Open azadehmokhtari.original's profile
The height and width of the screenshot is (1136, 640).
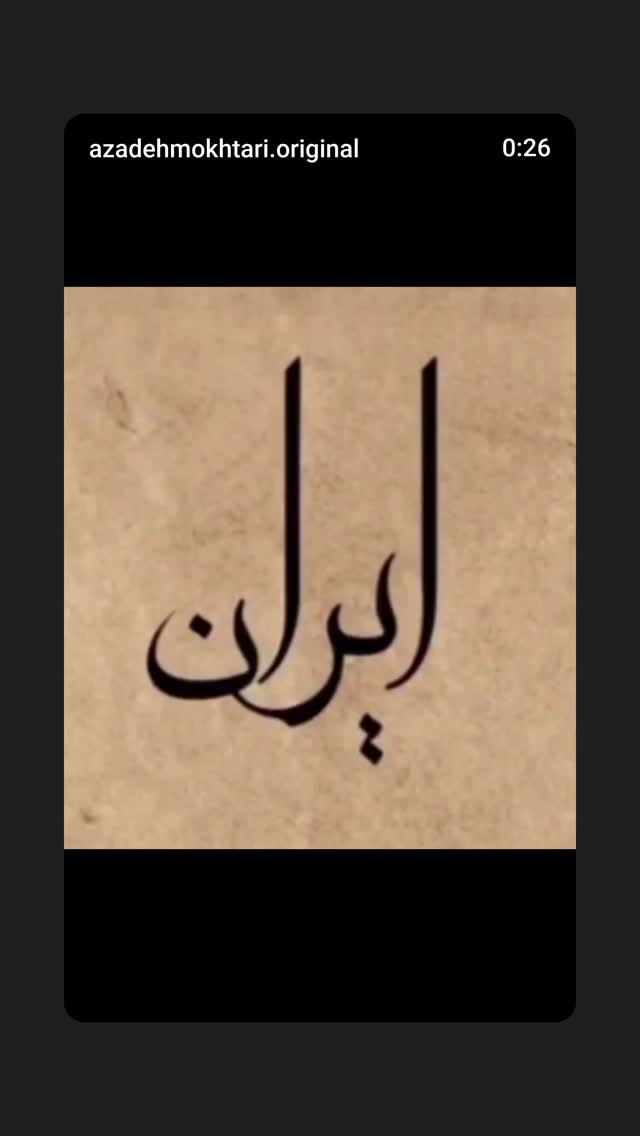point(224,149)
